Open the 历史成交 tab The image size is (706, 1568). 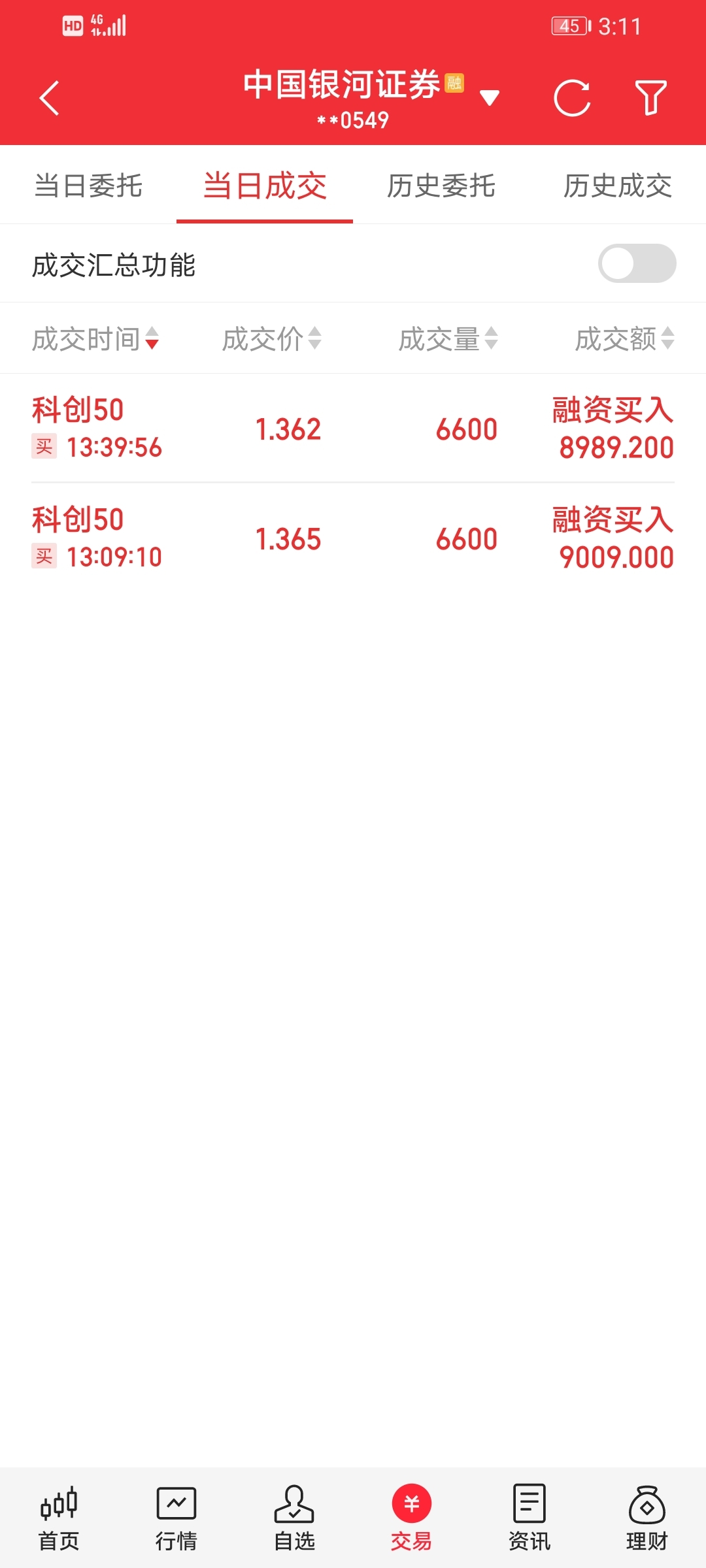coord(618,186)
